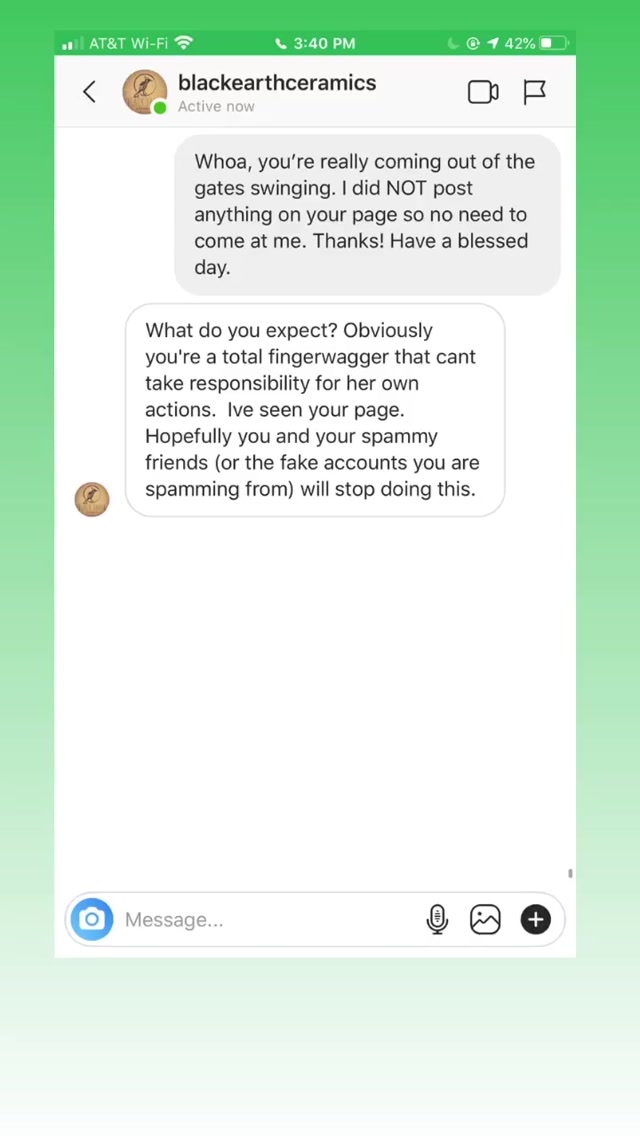Focus the Message text field
Viewport: 640px width, 1136px height.
pos(260,920)
